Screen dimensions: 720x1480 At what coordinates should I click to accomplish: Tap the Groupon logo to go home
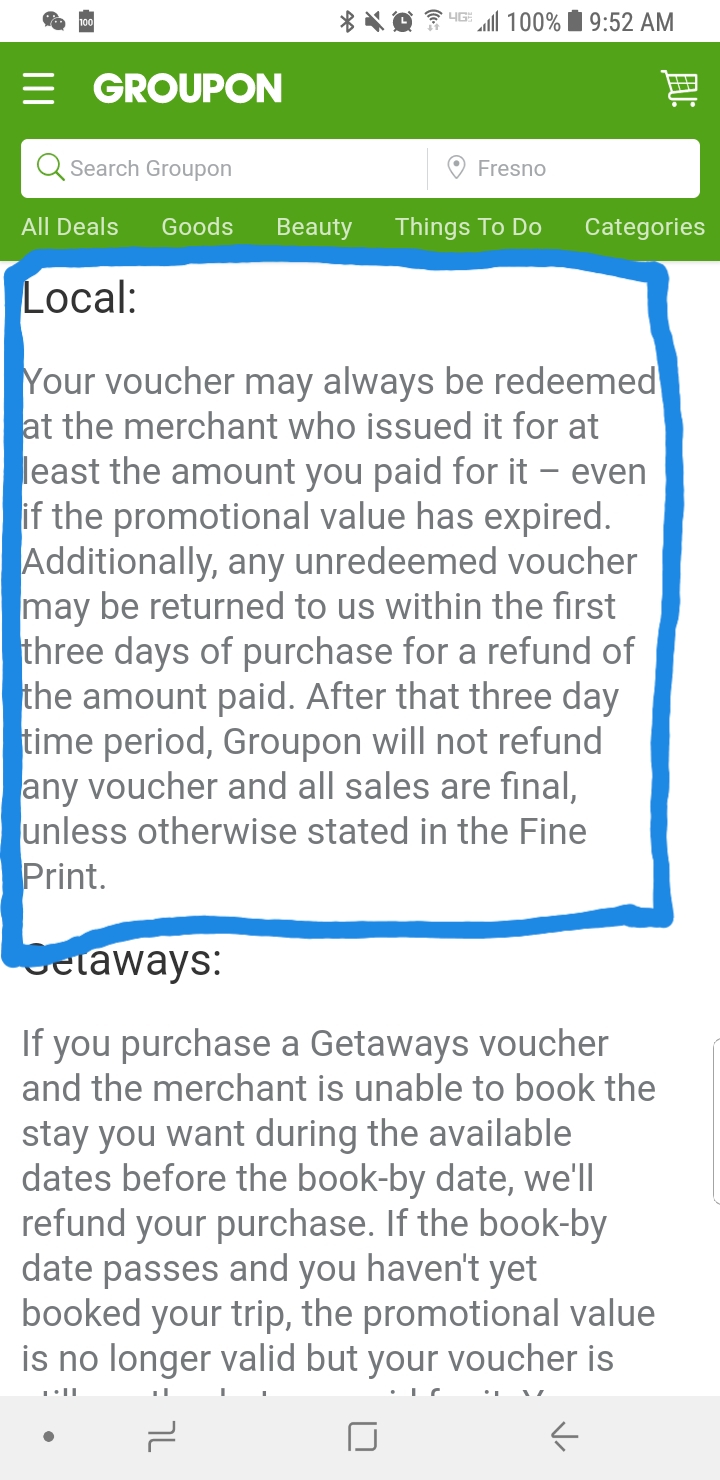(x=188, y=89)
